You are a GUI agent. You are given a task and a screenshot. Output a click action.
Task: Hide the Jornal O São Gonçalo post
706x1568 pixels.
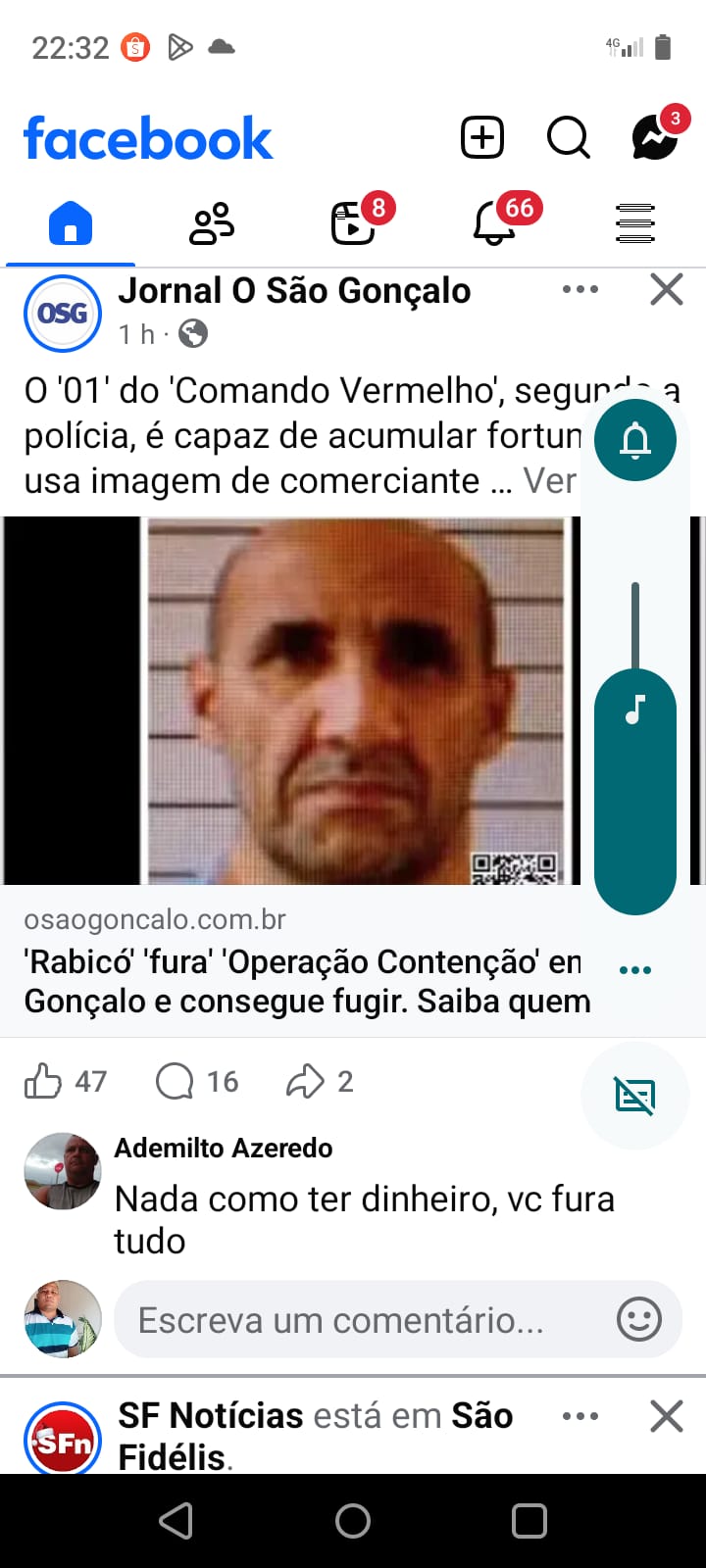[666, 289]
